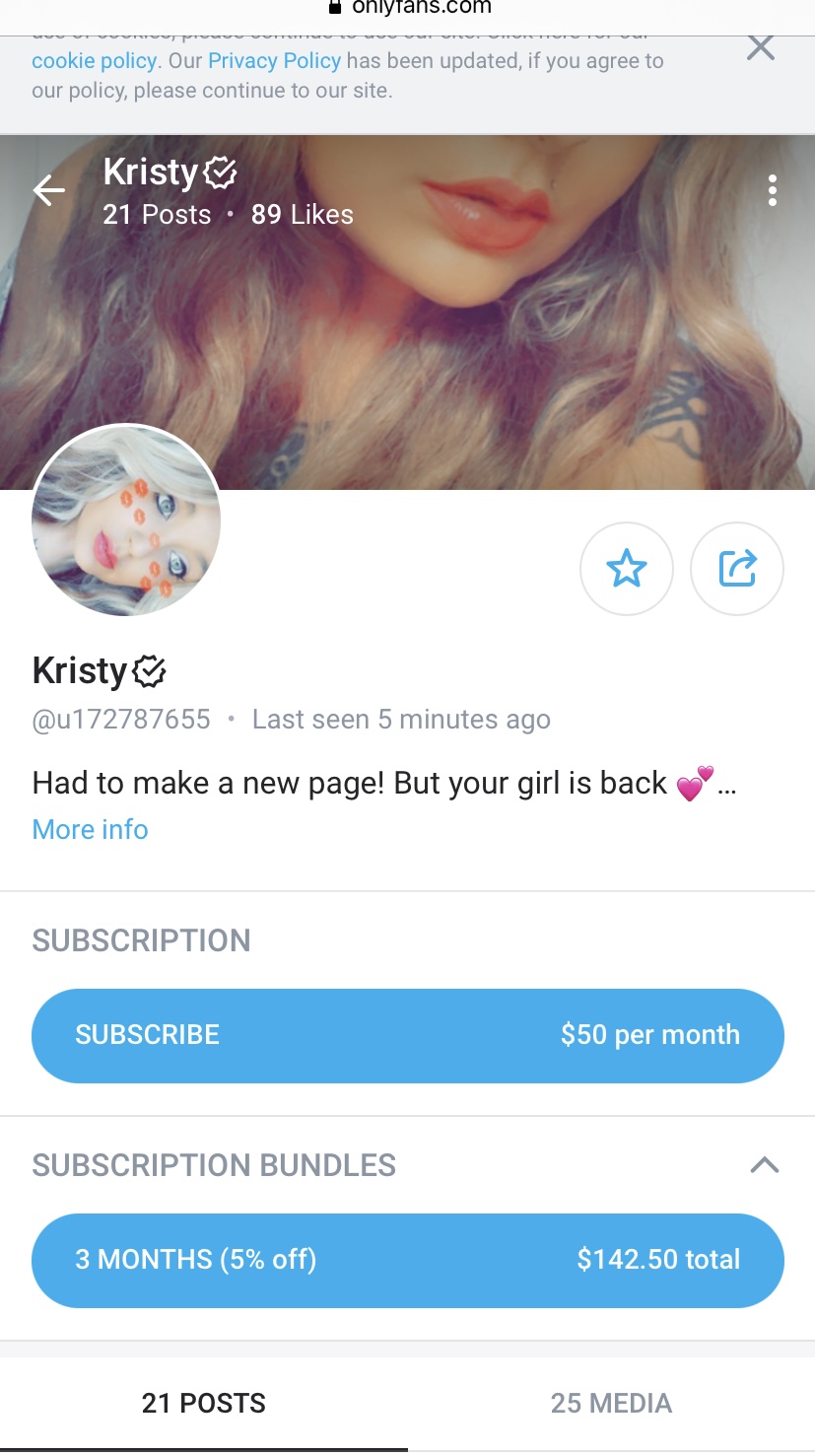
Task: Go back using the arrow icon
Action: point(48,190)
